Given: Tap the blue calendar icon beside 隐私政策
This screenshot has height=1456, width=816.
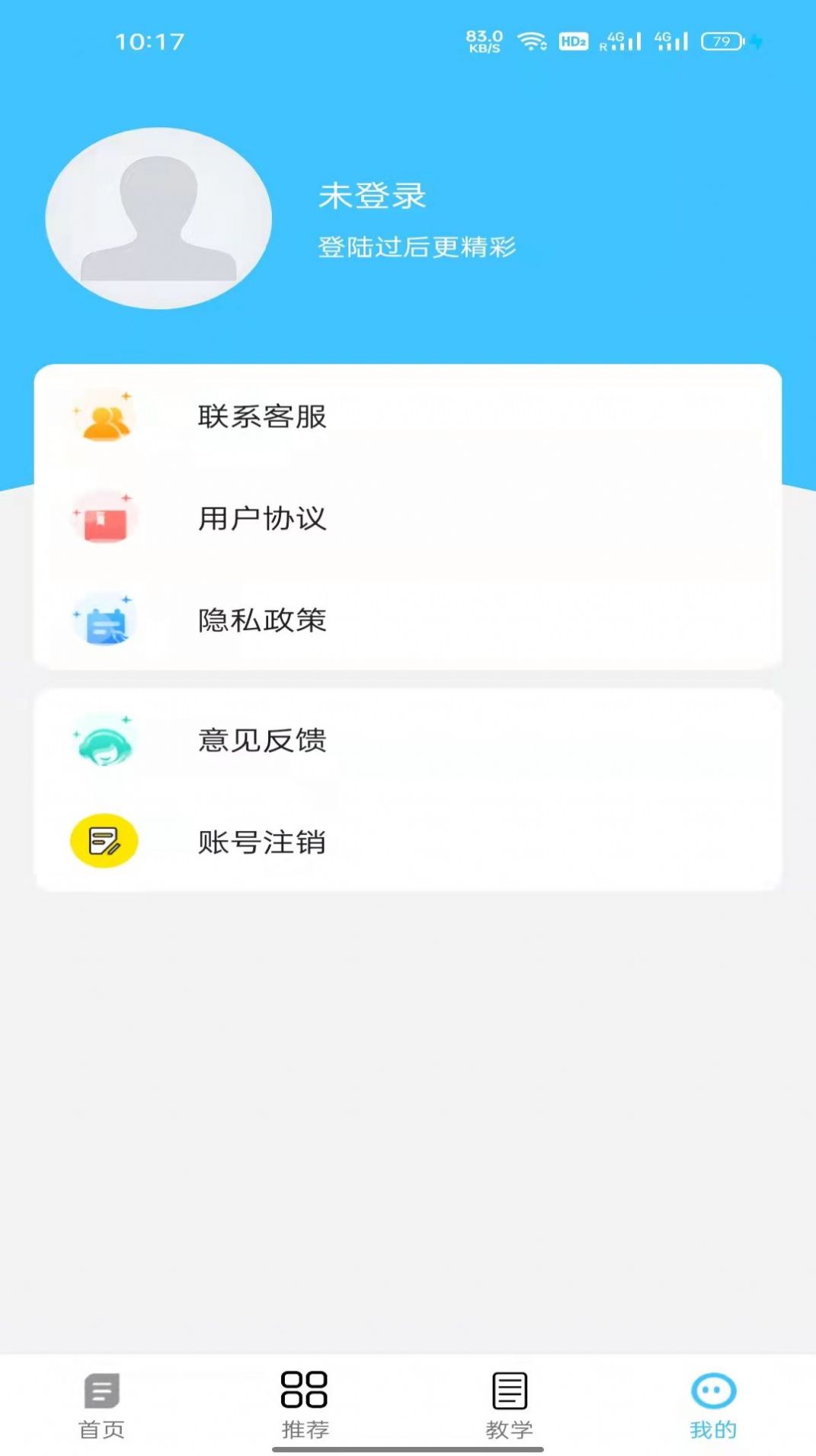Looking at the screenshot, I should coord(105,622).
